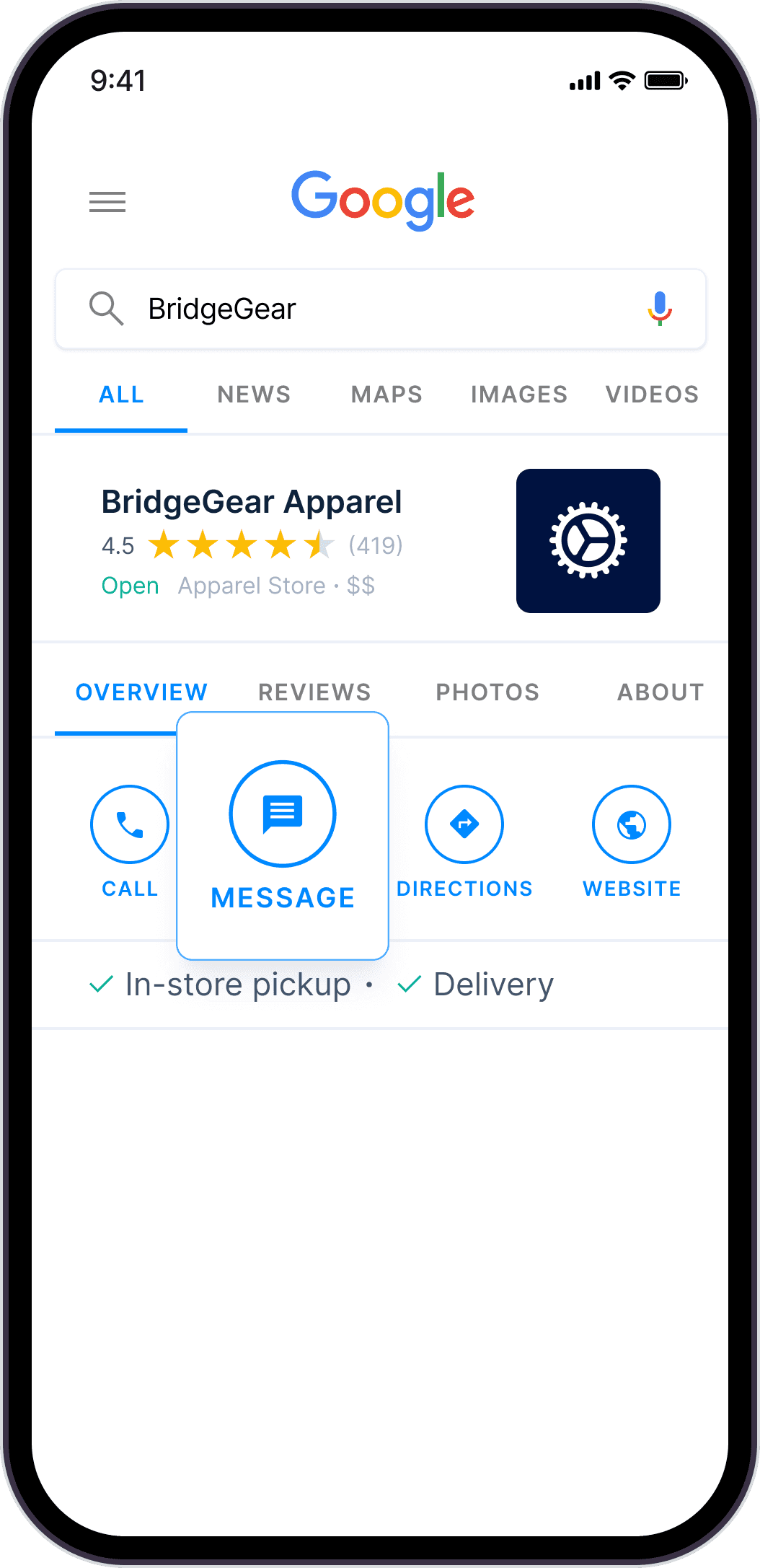Image resolution: width=760 pixels, height=1568 pixels.
Task: Switch to the Videos tab
Action: pyautogui.click(x=652, y=395)
